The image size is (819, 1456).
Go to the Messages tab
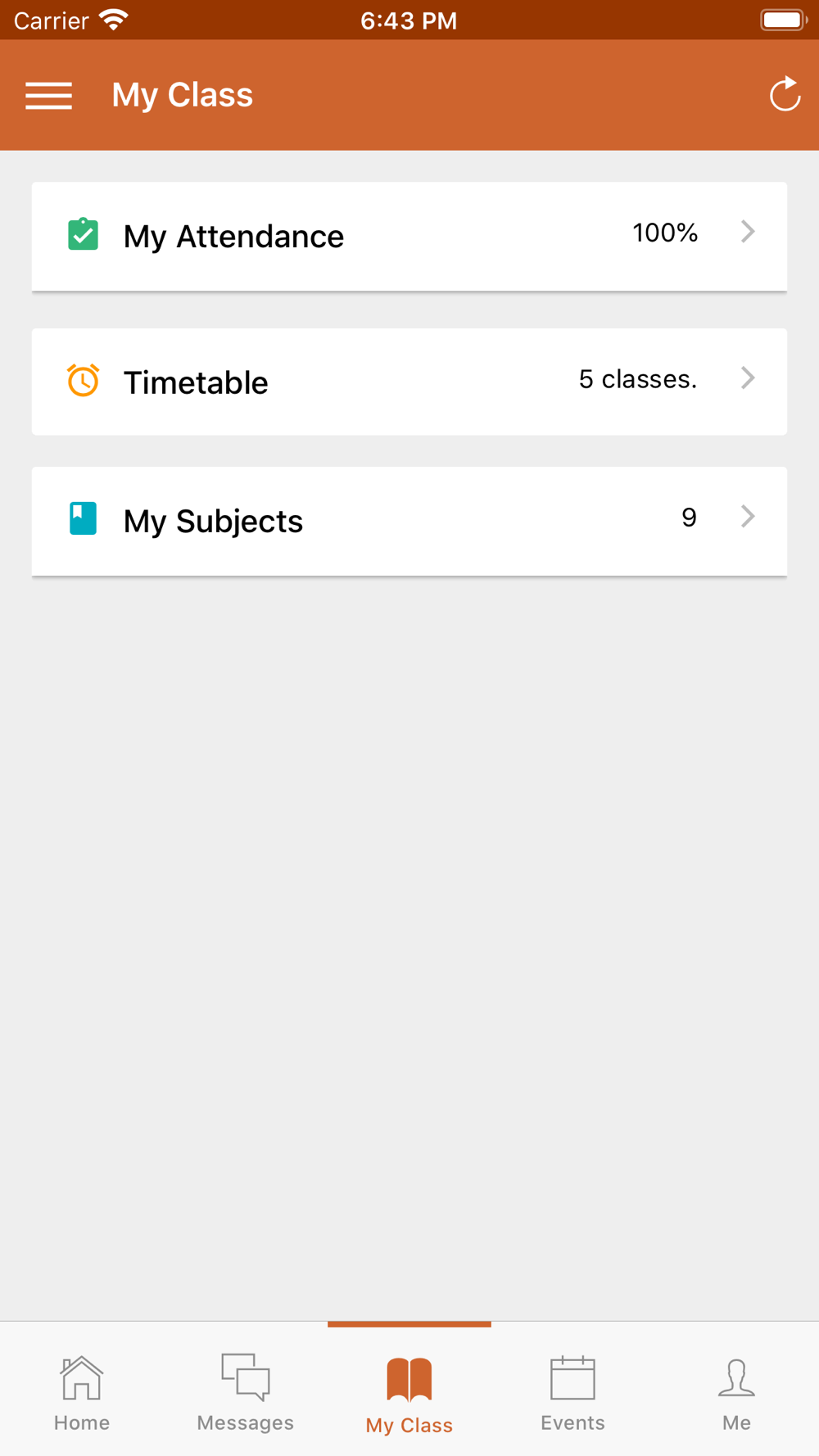[x=246, y=1392]
